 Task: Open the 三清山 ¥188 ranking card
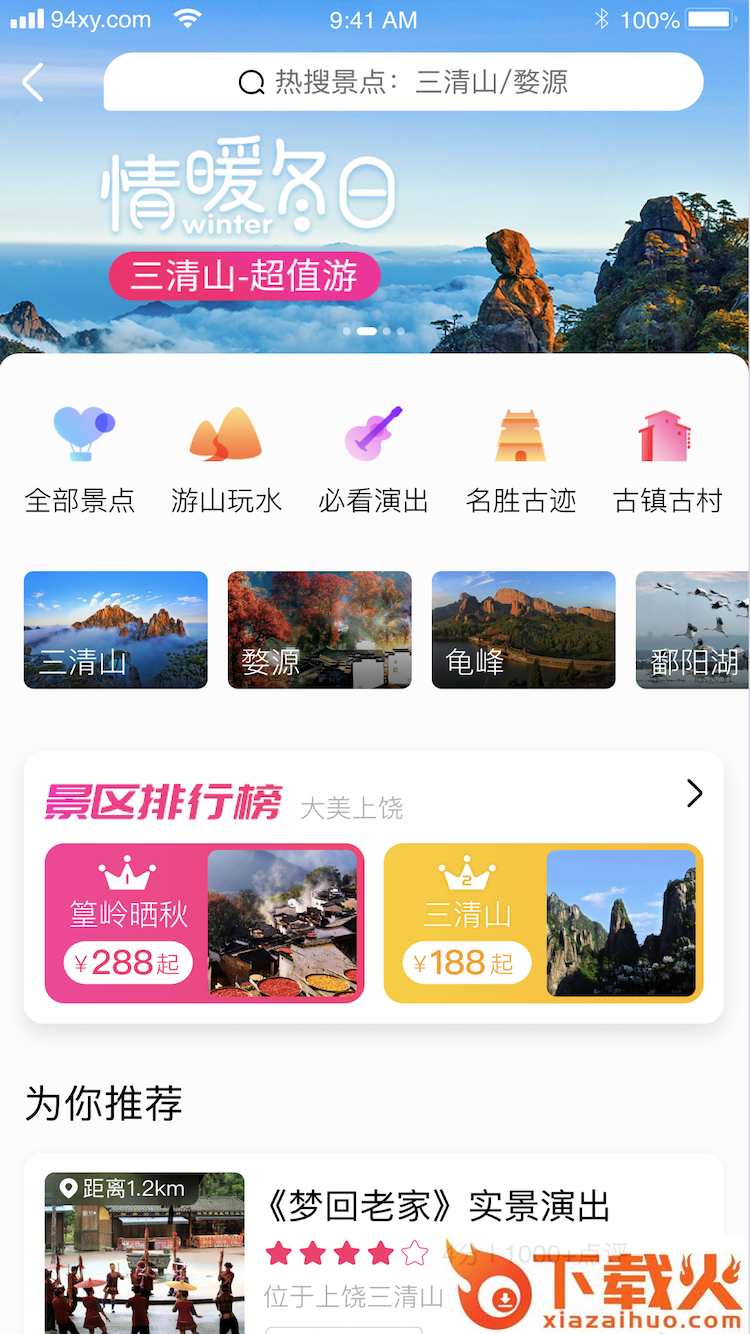pyautogui.click(x=543, y=923)
